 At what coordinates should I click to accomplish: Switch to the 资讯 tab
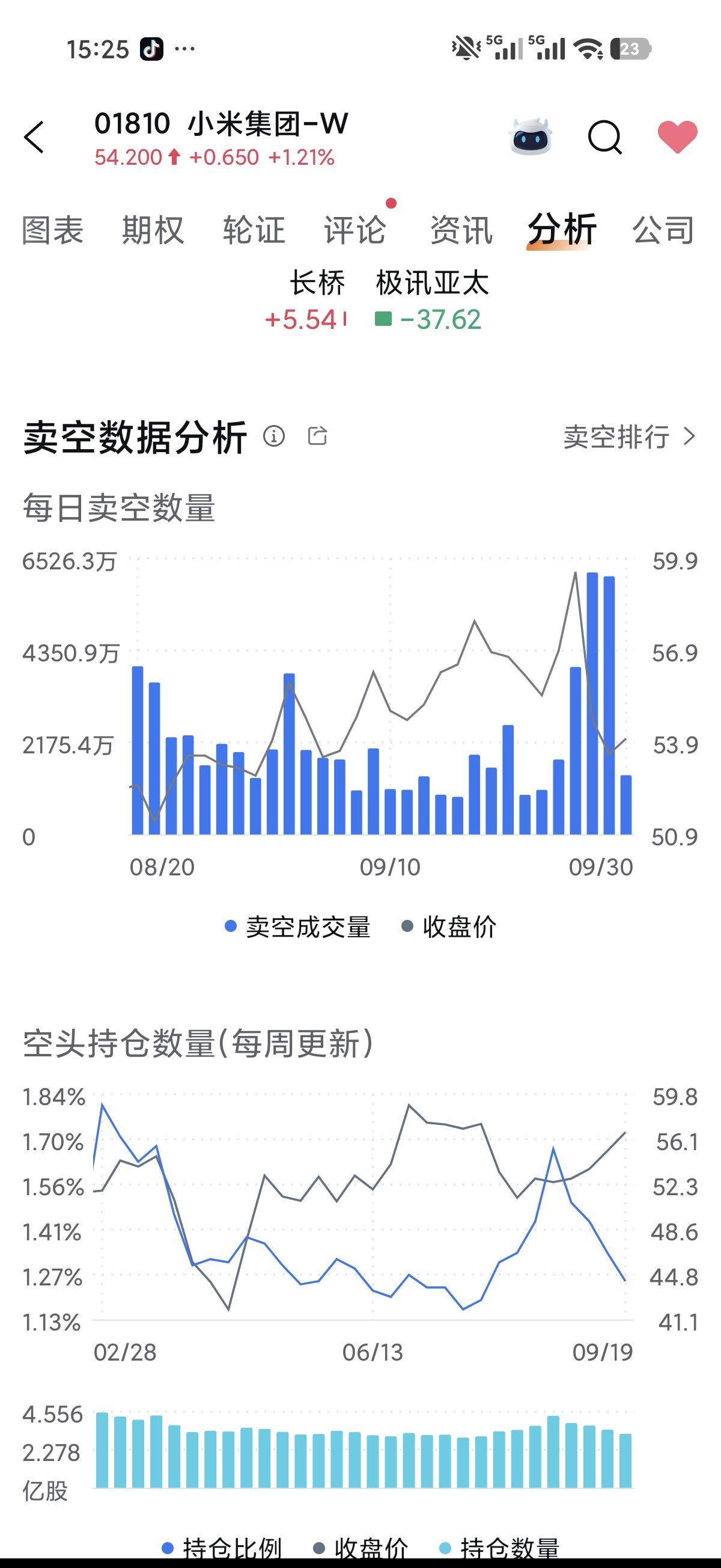[461, 230]
